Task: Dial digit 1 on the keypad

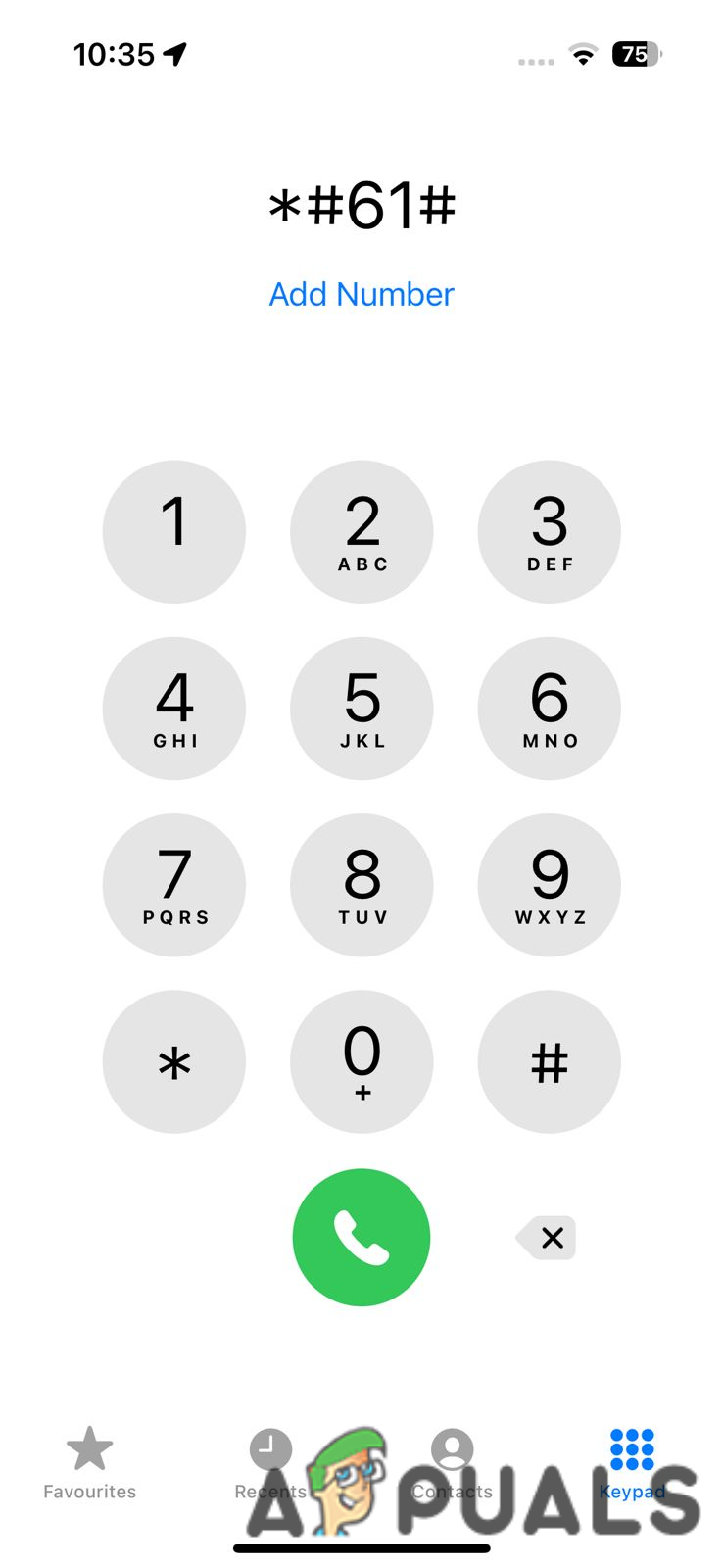Action: (x=174, y=531)
